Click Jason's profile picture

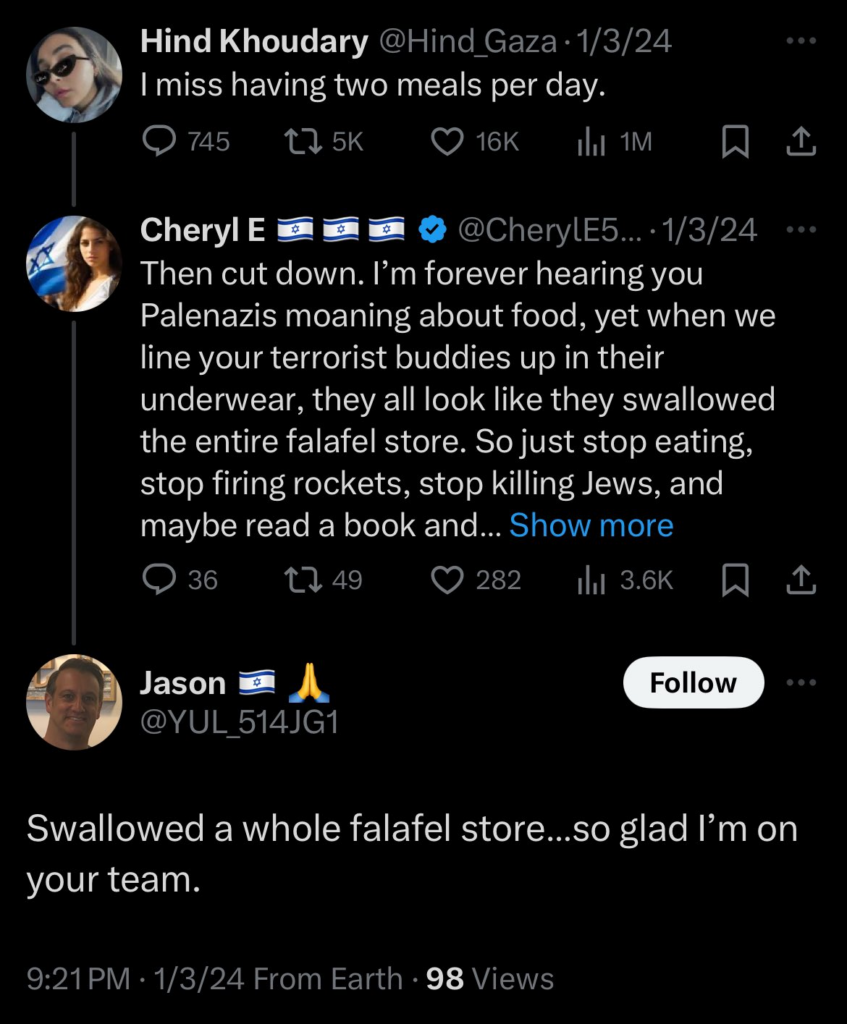(72, 700)
